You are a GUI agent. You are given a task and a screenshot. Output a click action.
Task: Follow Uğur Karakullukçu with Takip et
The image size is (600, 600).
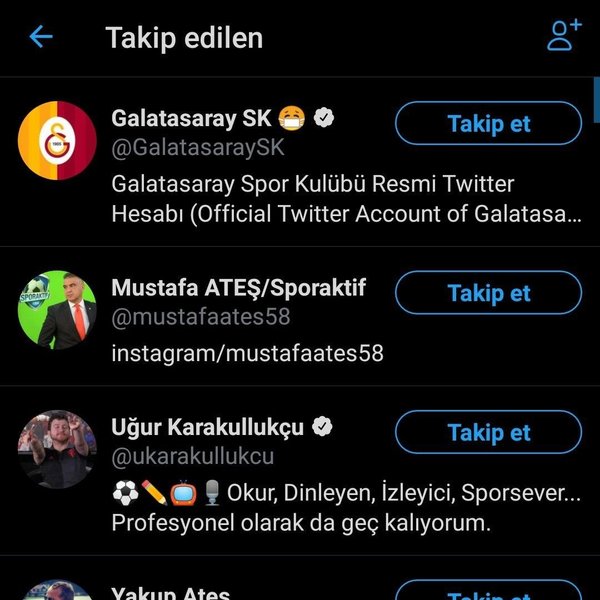tap(488, 433)
